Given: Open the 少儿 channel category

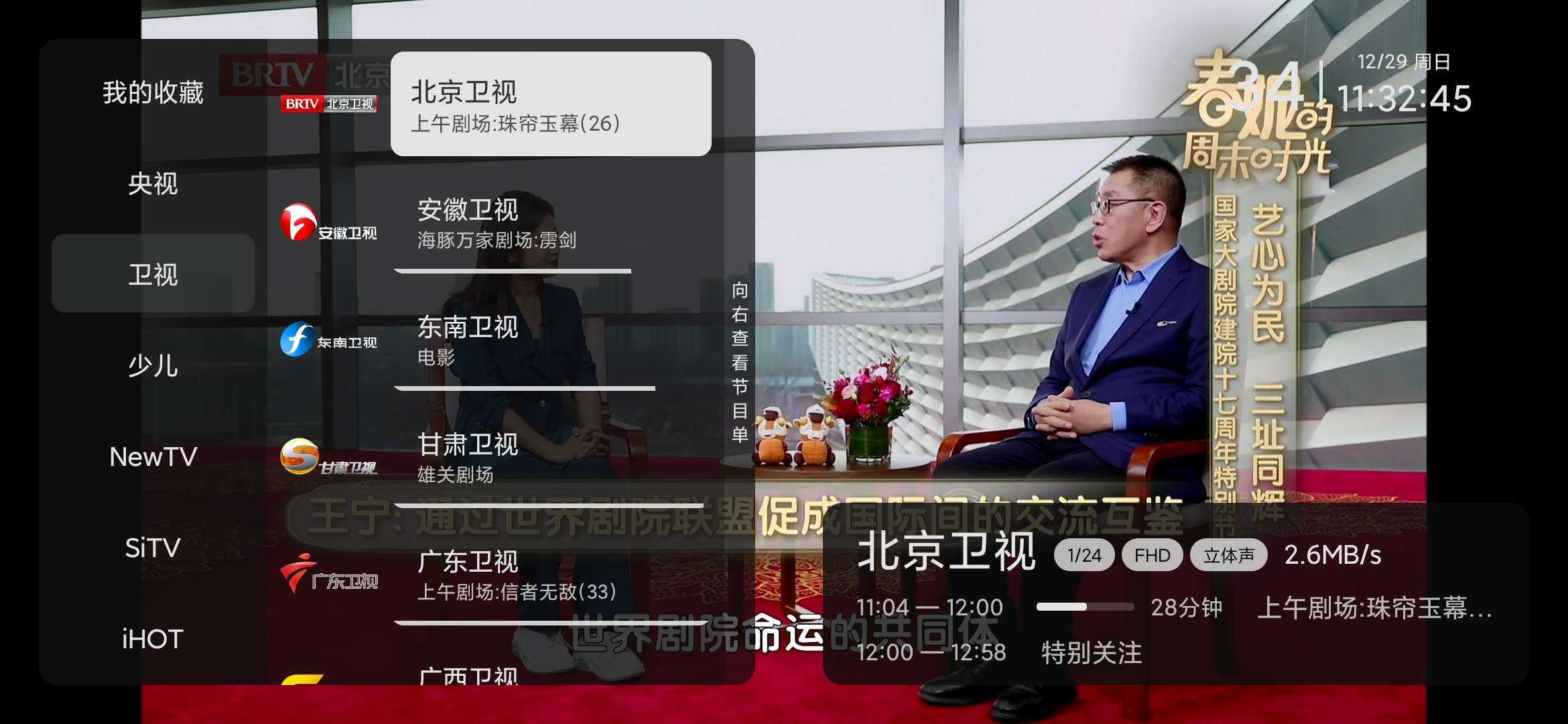Looking at the screenshot, I should click(x=153, y=365).
